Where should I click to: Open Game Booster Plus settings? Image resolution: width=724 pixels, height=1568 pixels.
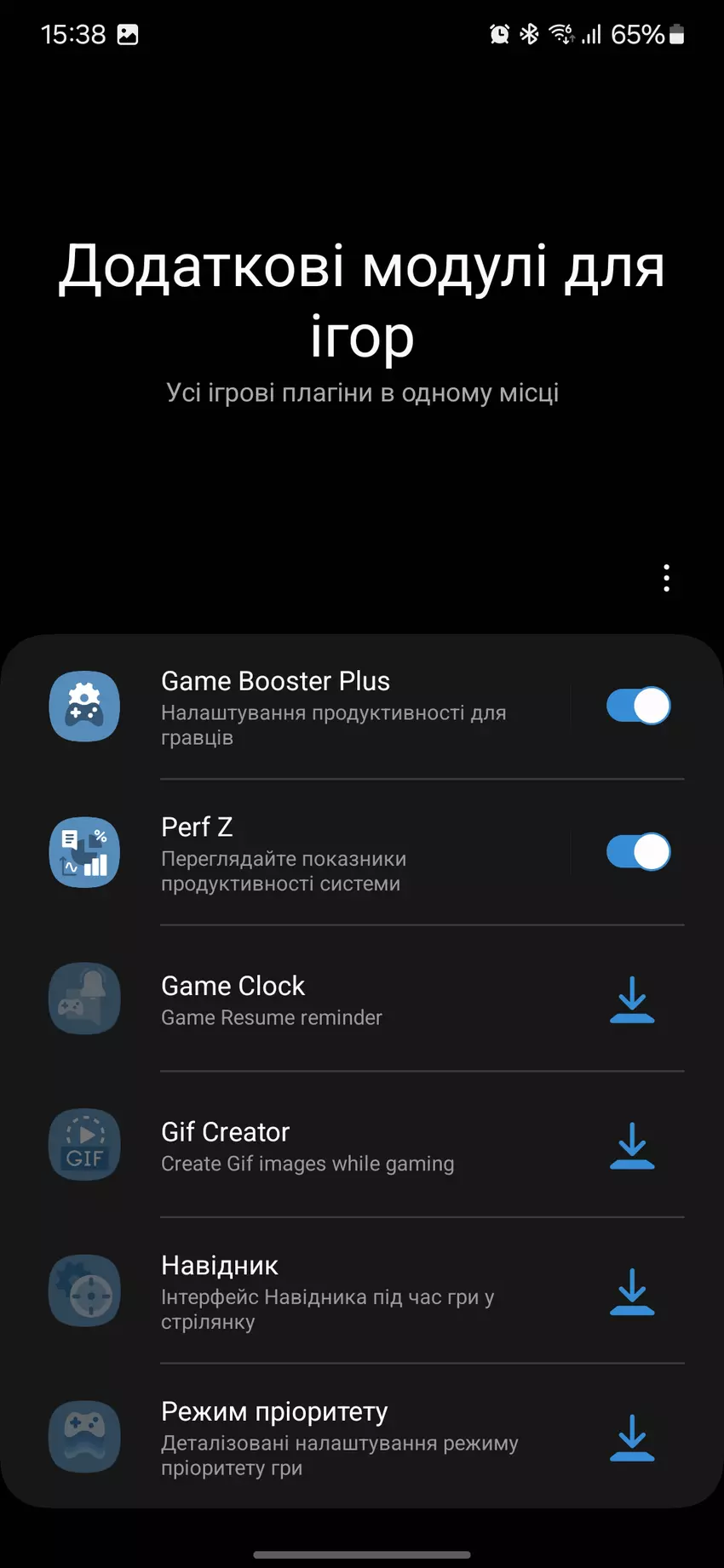(332, 707)
